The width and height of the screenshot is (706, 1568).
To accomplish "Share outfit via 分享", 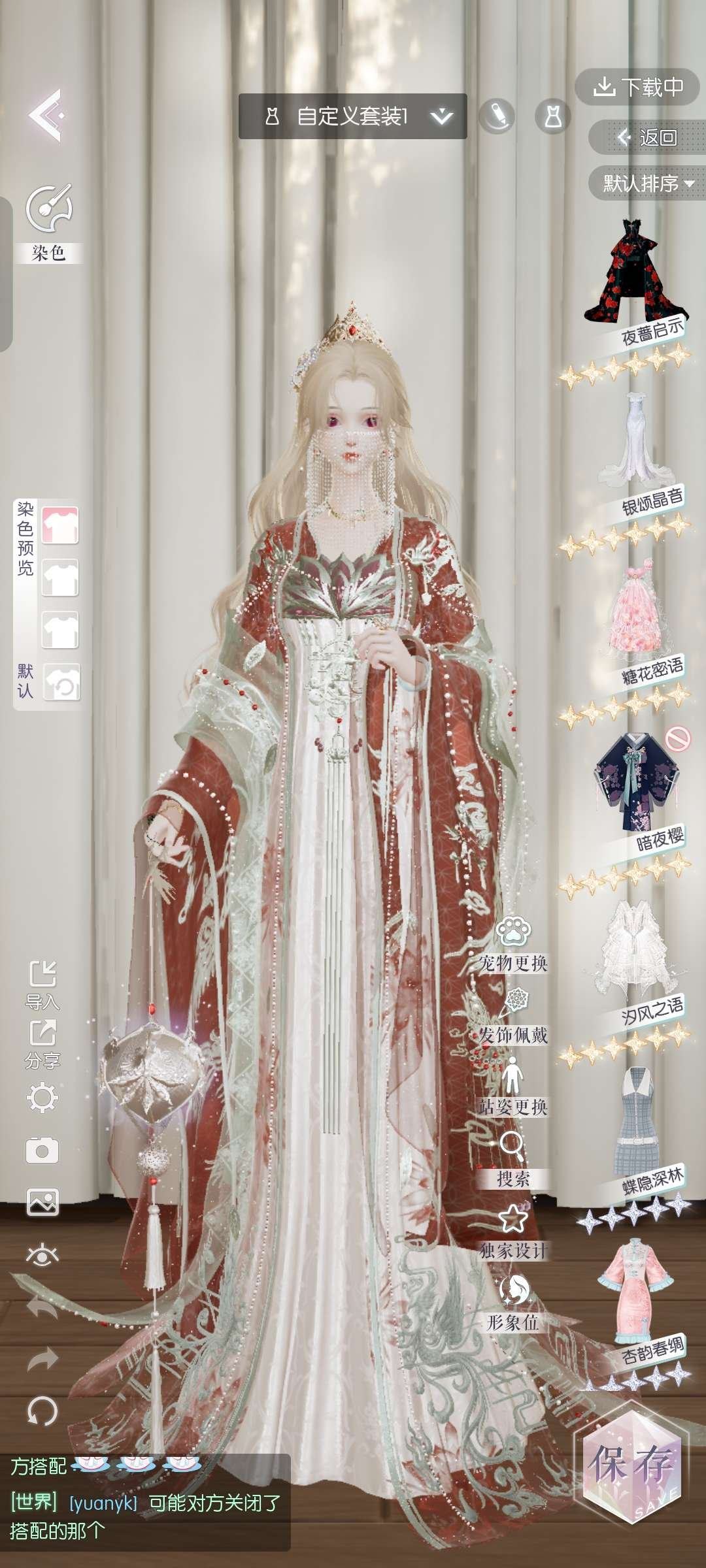I will point(42,1043).
